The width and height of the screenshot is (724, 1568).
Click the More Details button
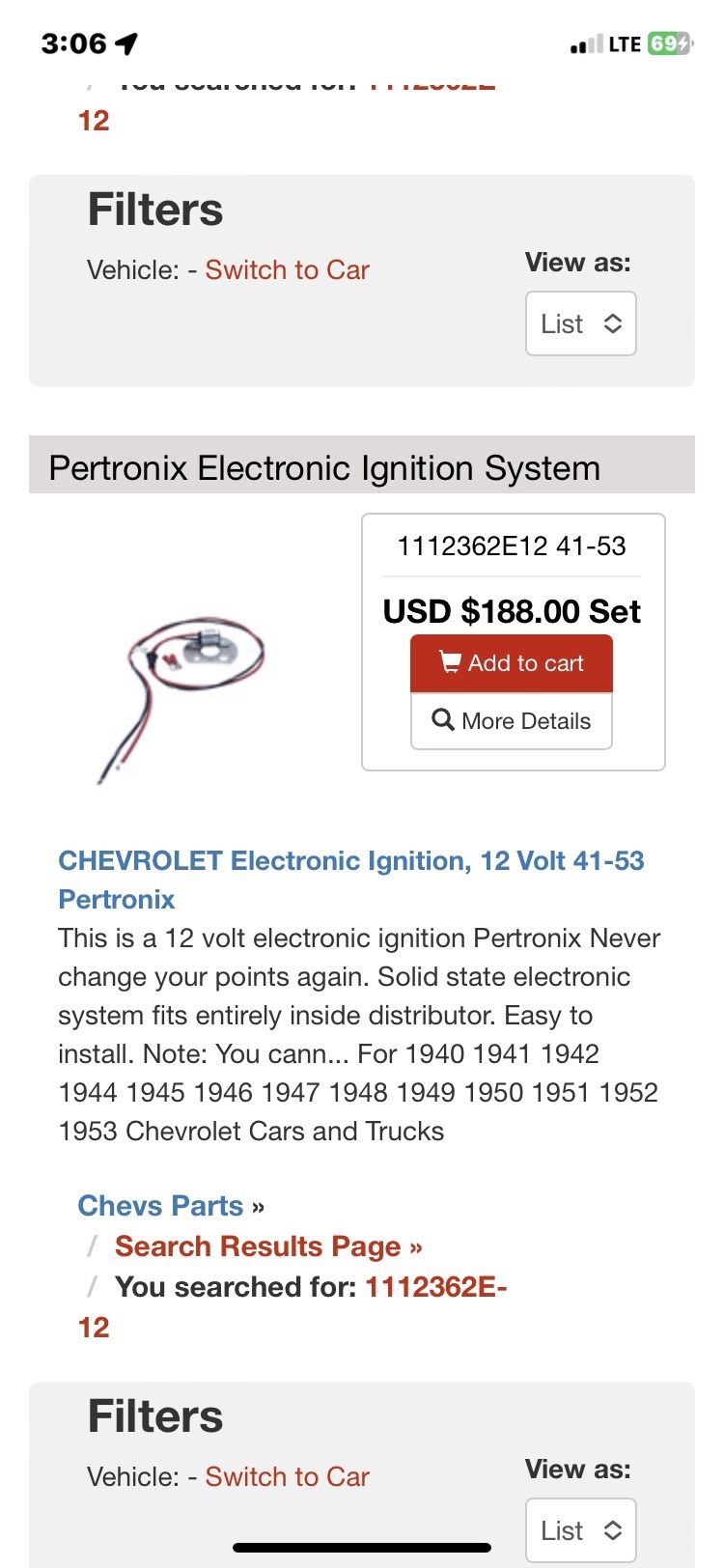pos(511,720)
